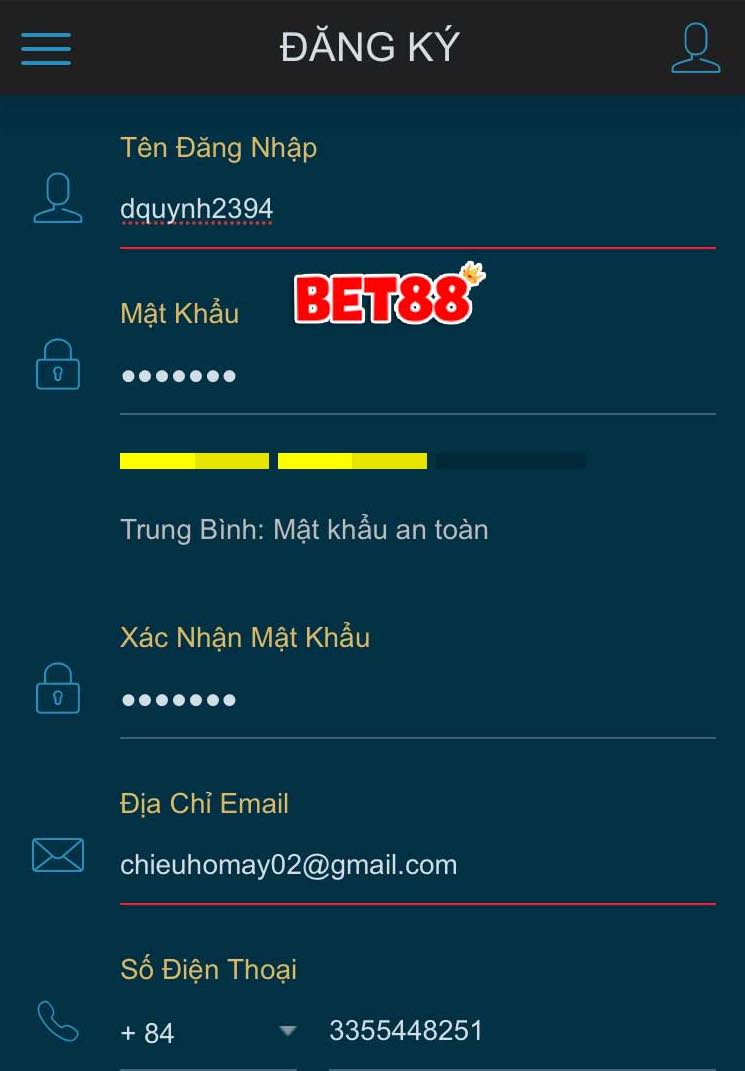Open the user profile icon
This screenshot has height=1071, width=745.
click(695, 48)
